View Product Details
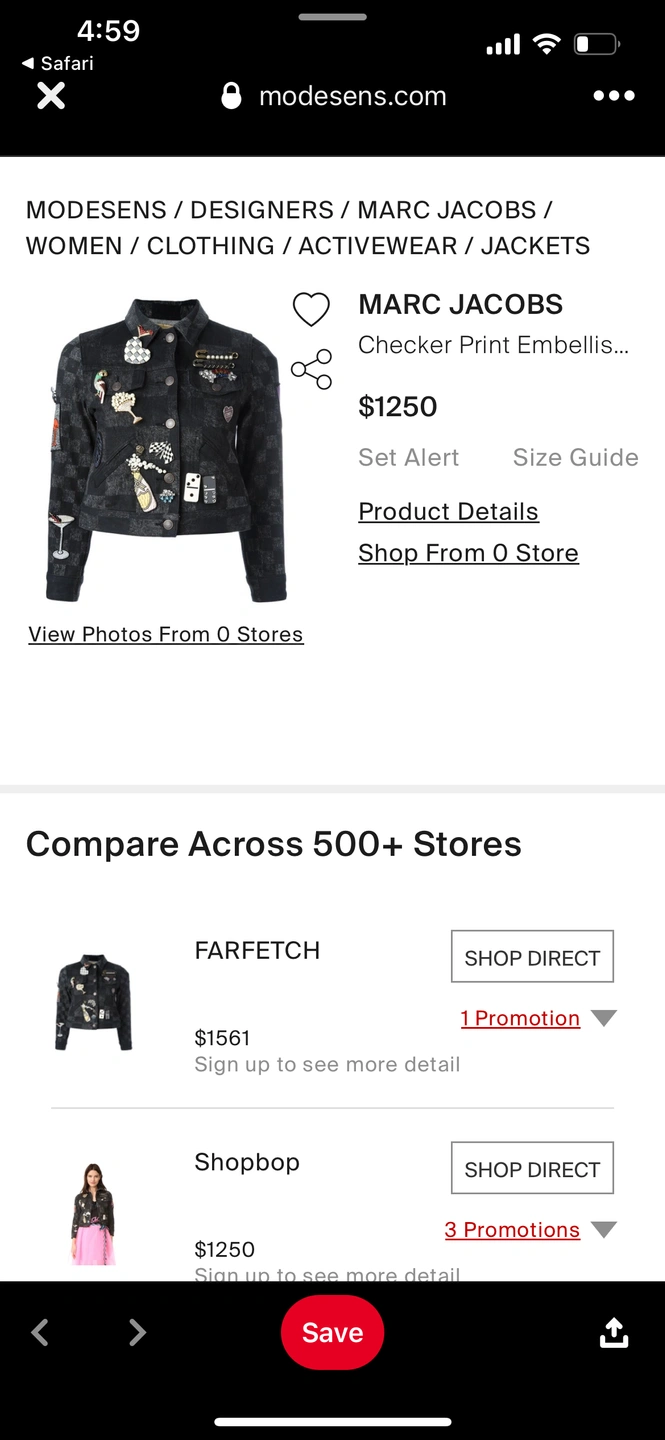This screenshot has width=665, height=1440. pyautogui.click(x=448, y=511)
